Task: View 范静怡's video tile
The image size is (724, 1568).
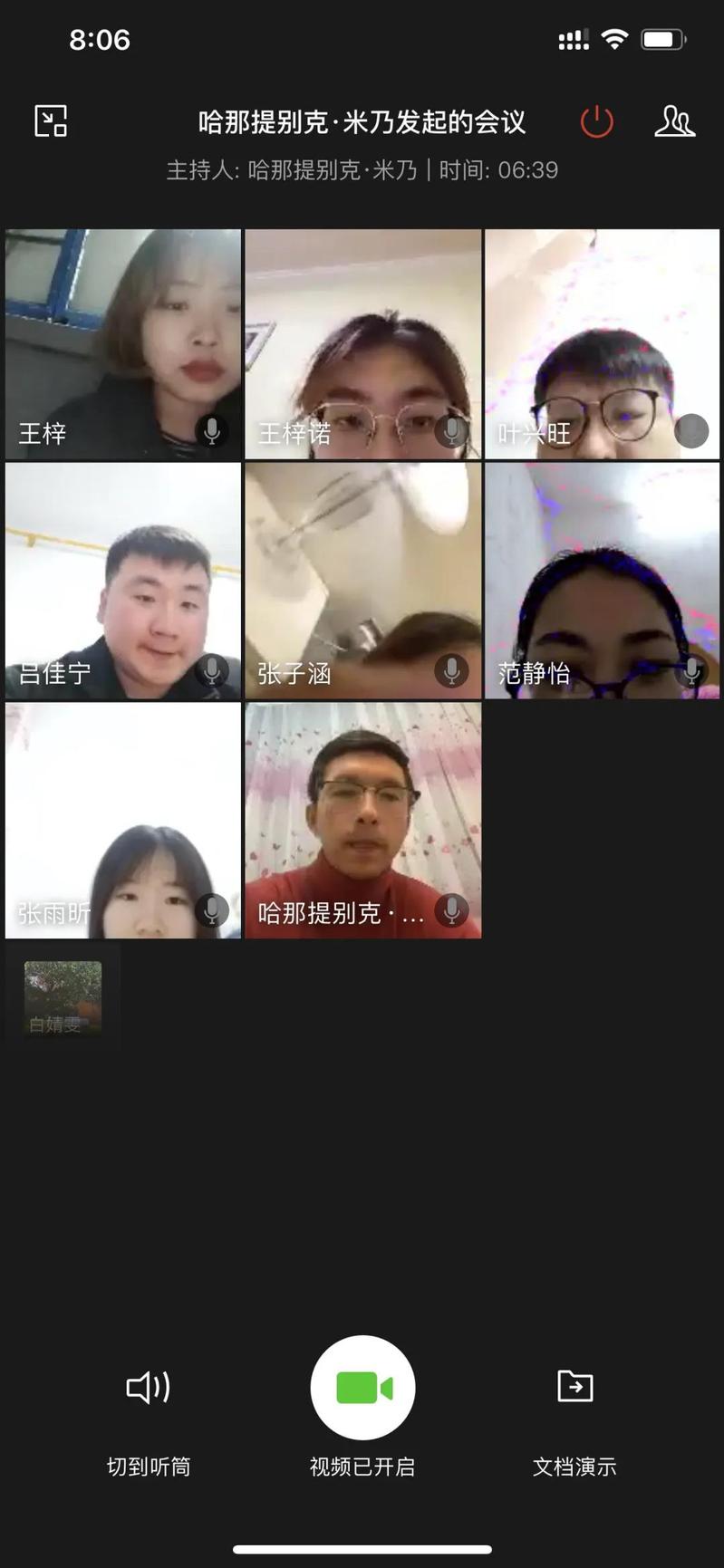Action: pyautogui.click(x=602, y=581)
